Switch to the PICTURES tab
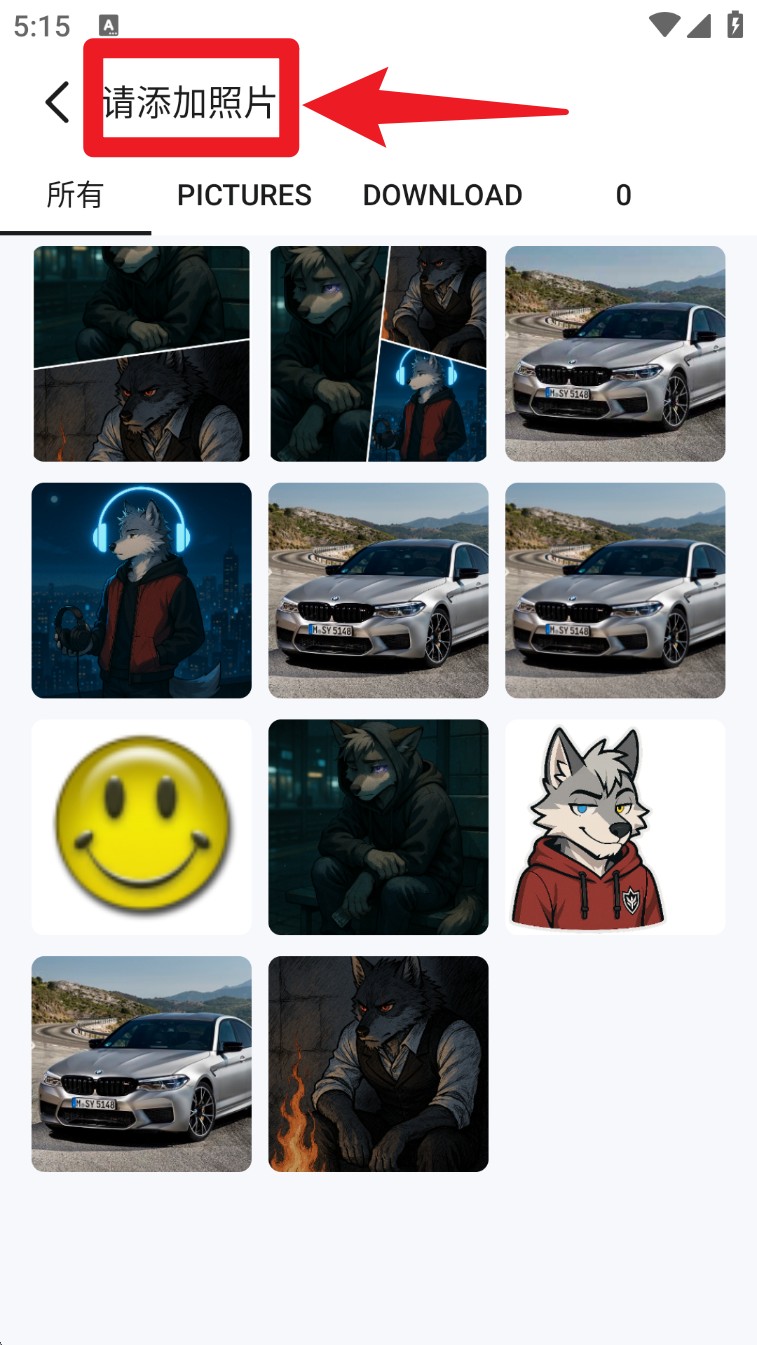This screenshot has height=1345, width=757. pyautogui.click(x=244, y=195)
